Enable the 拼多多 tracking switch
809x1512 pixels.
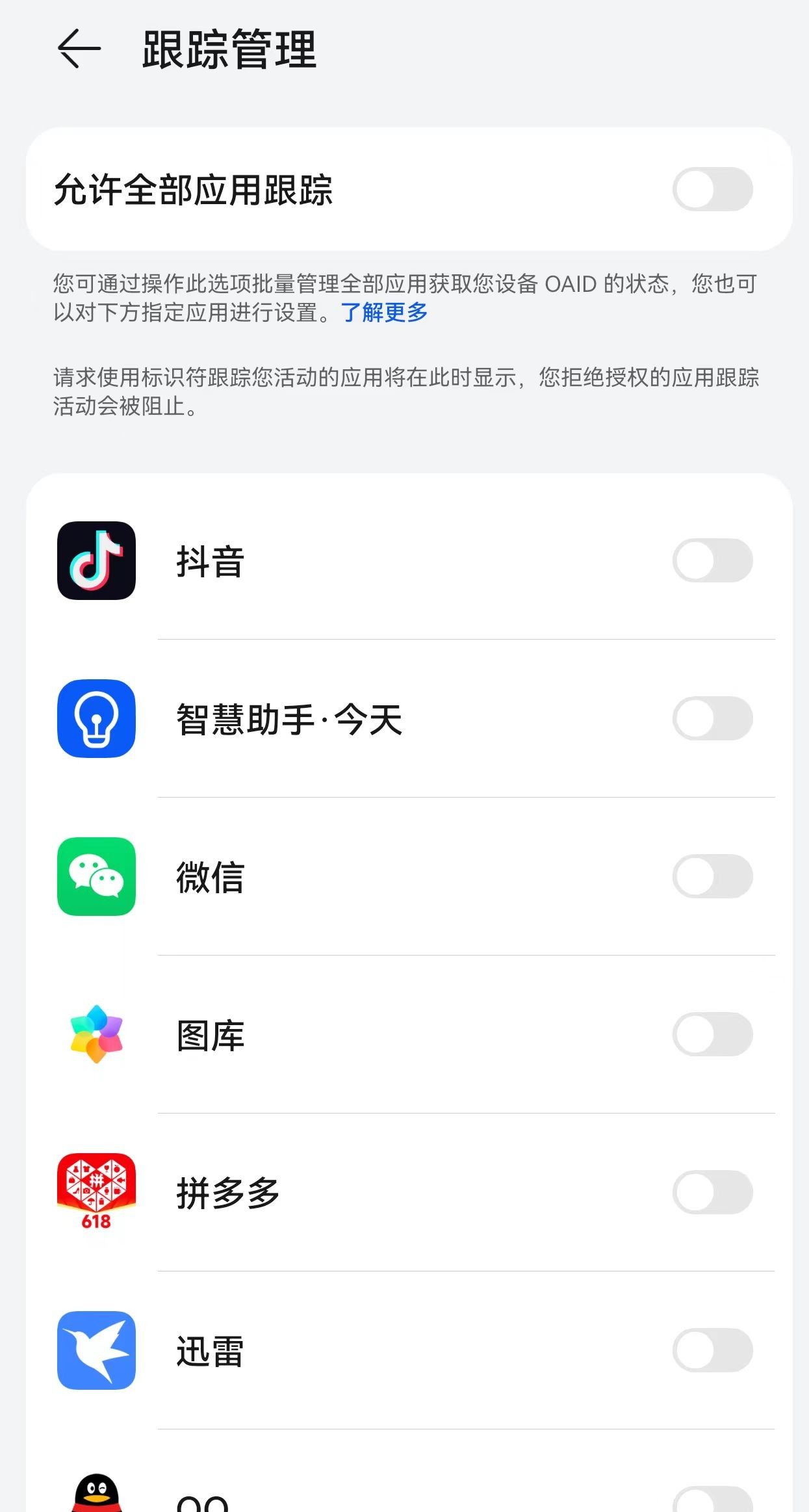pyautogui.click(x=712, y=1192)
